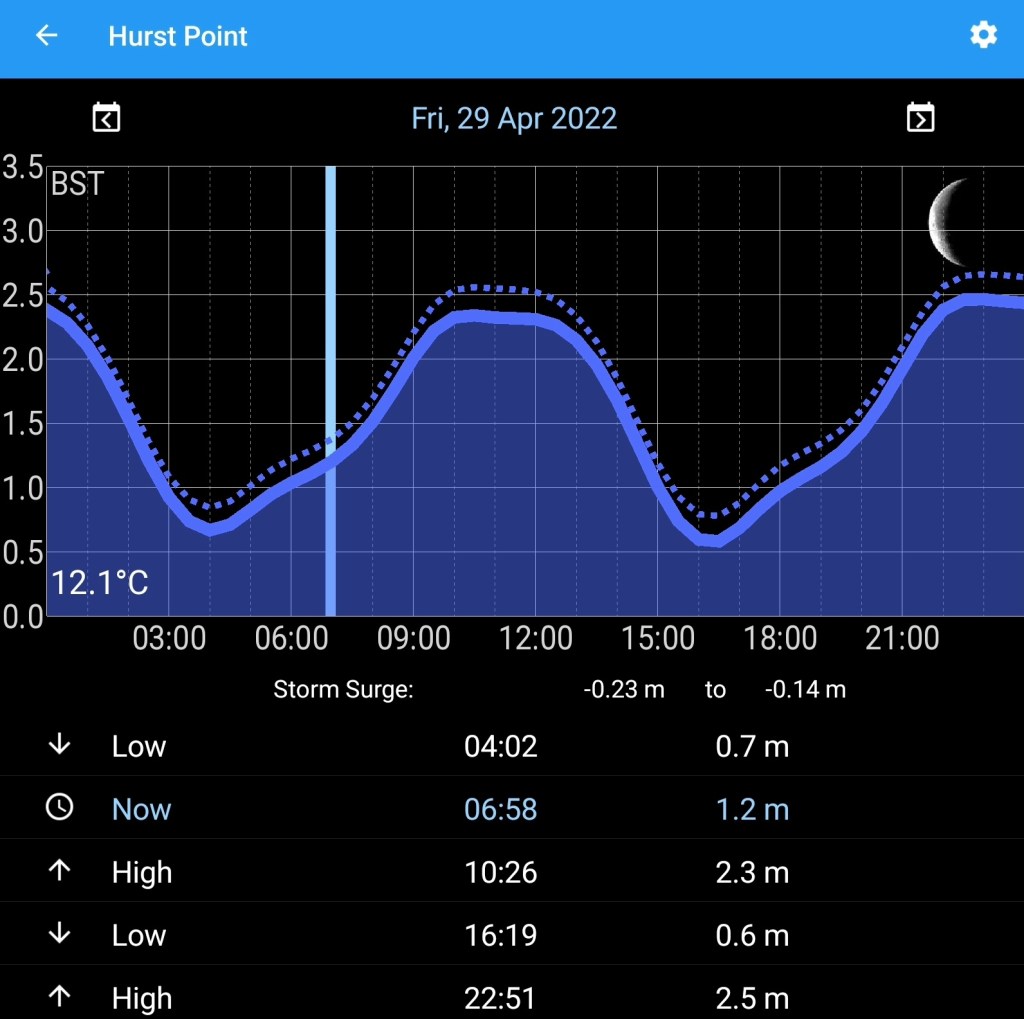
Task: Open date picker for Fri, 29 Apr 2022
Action: (x=514, y=119)
